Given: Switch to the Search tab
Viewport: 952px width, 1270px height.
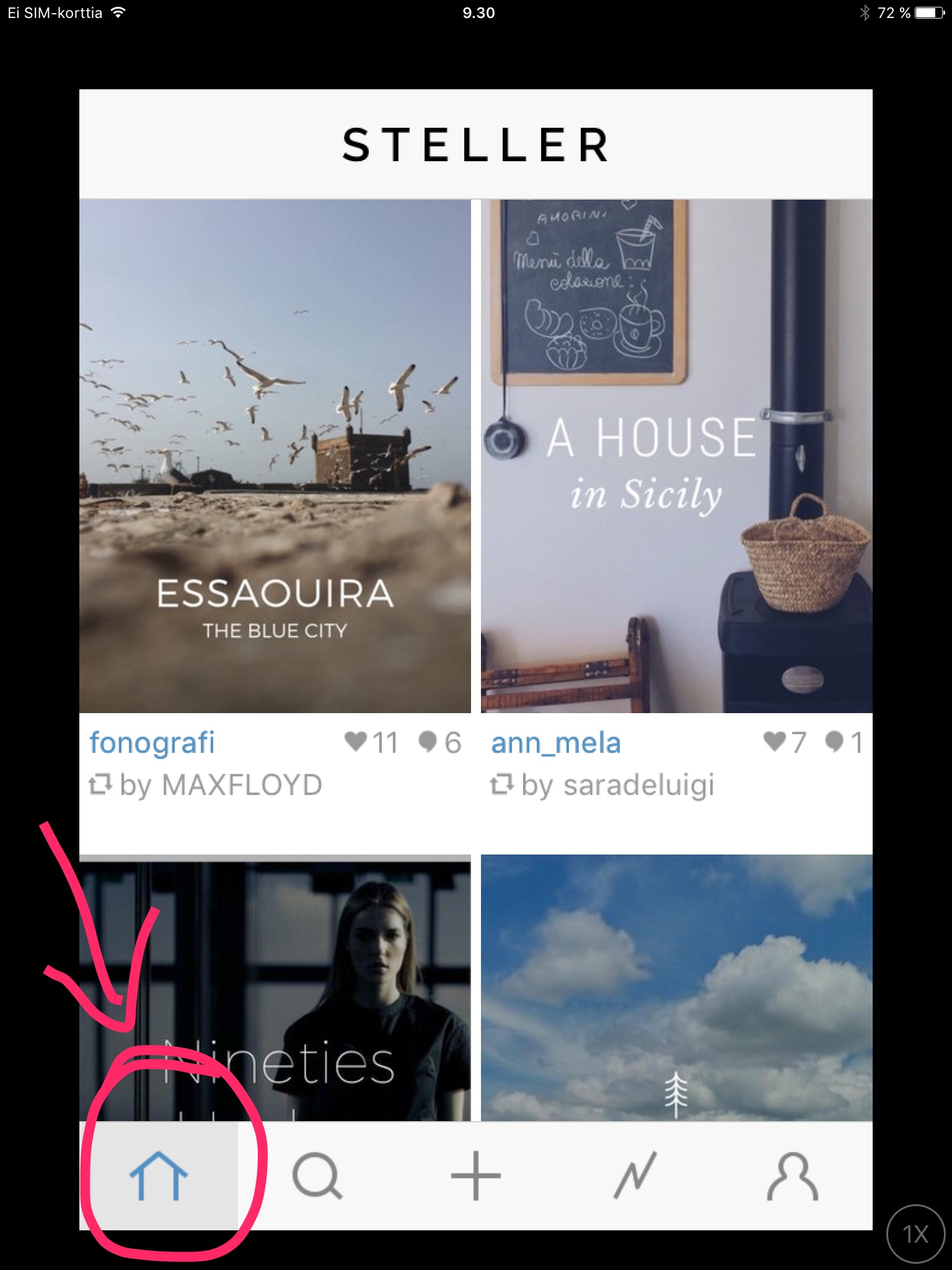Looking at the screenshot, I should (x=317, y=1176).
